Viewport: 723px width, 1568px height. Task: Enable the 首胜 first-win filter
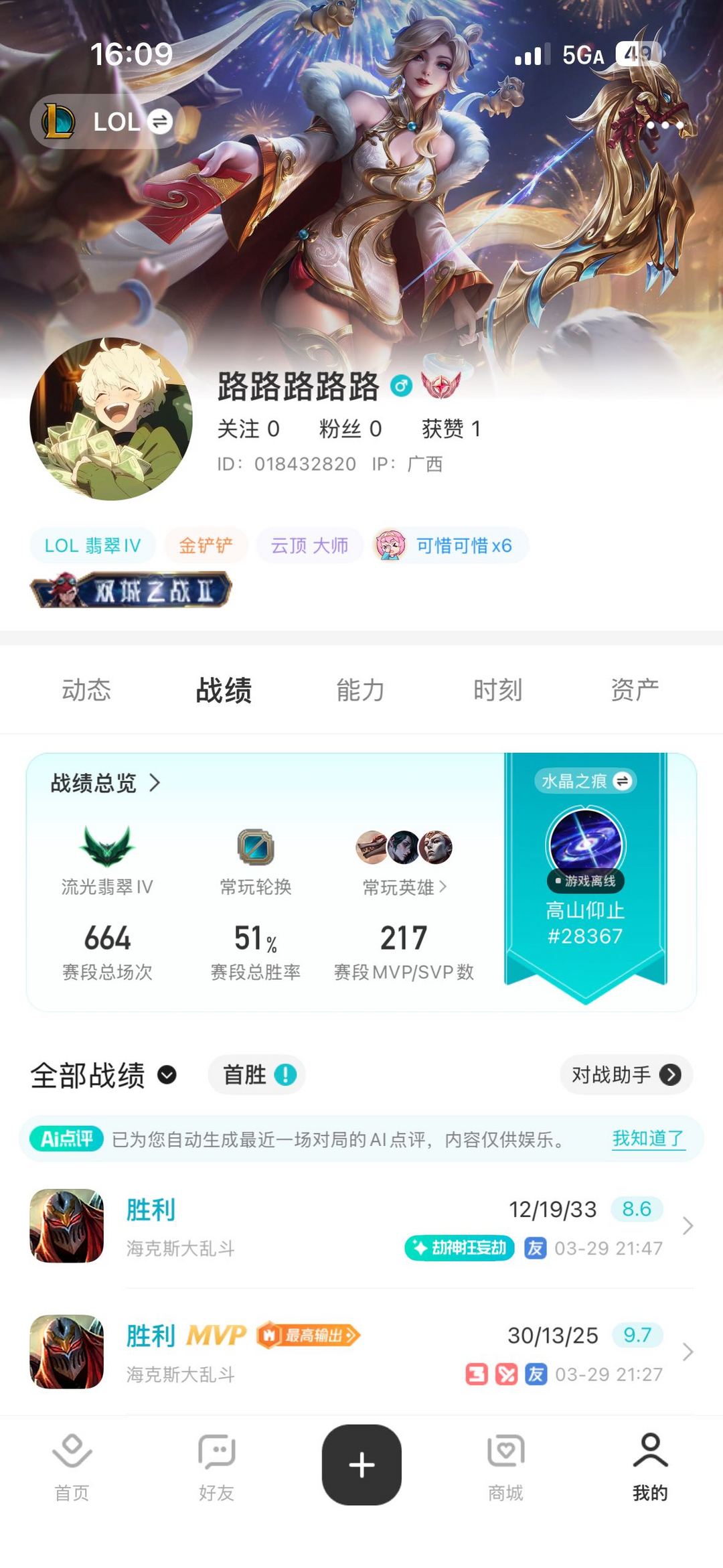(256, 1074)
